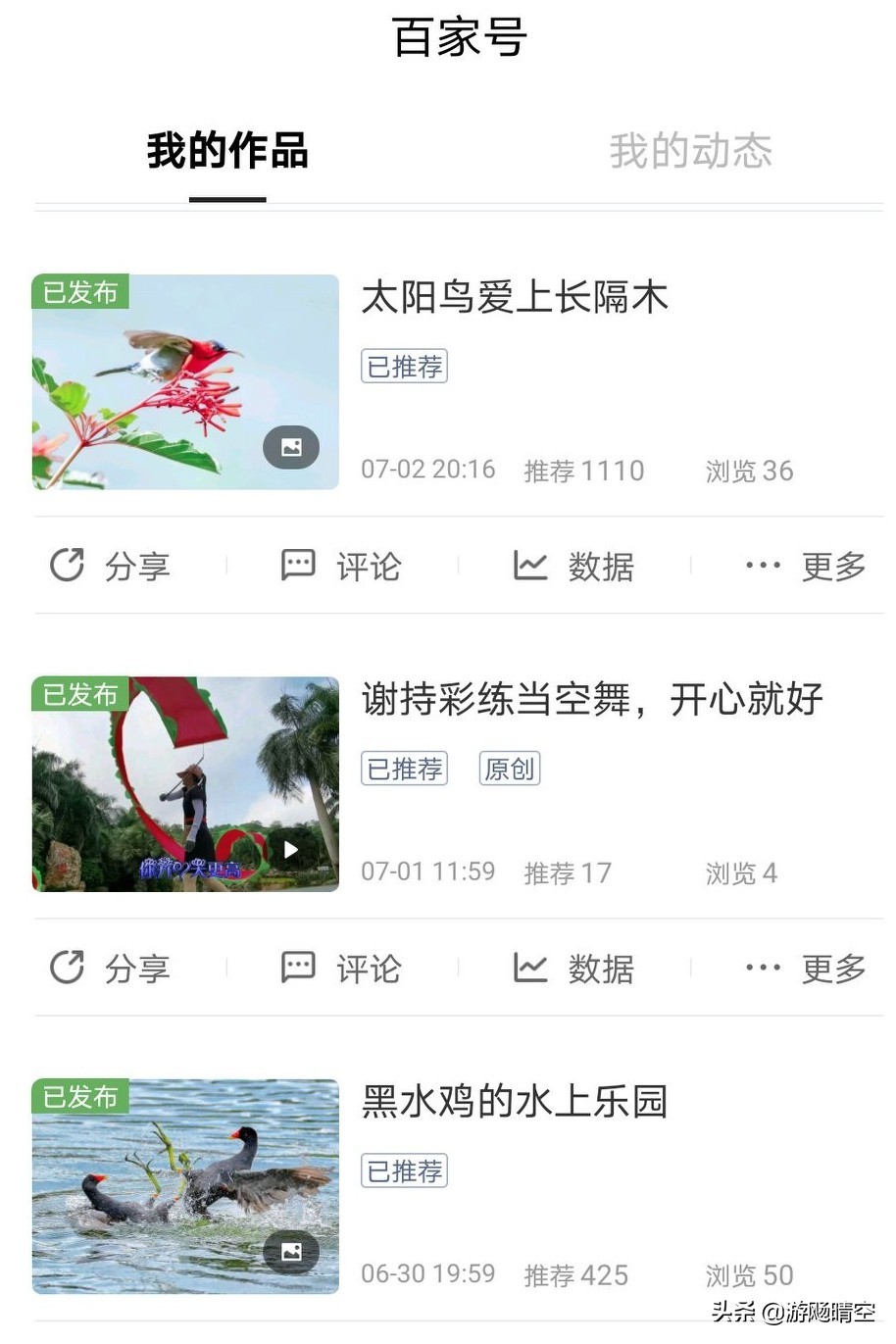896x1344 pixels.
Task: Open comments on the 谢持彩练当空舞 post
Action: [340, 968]
